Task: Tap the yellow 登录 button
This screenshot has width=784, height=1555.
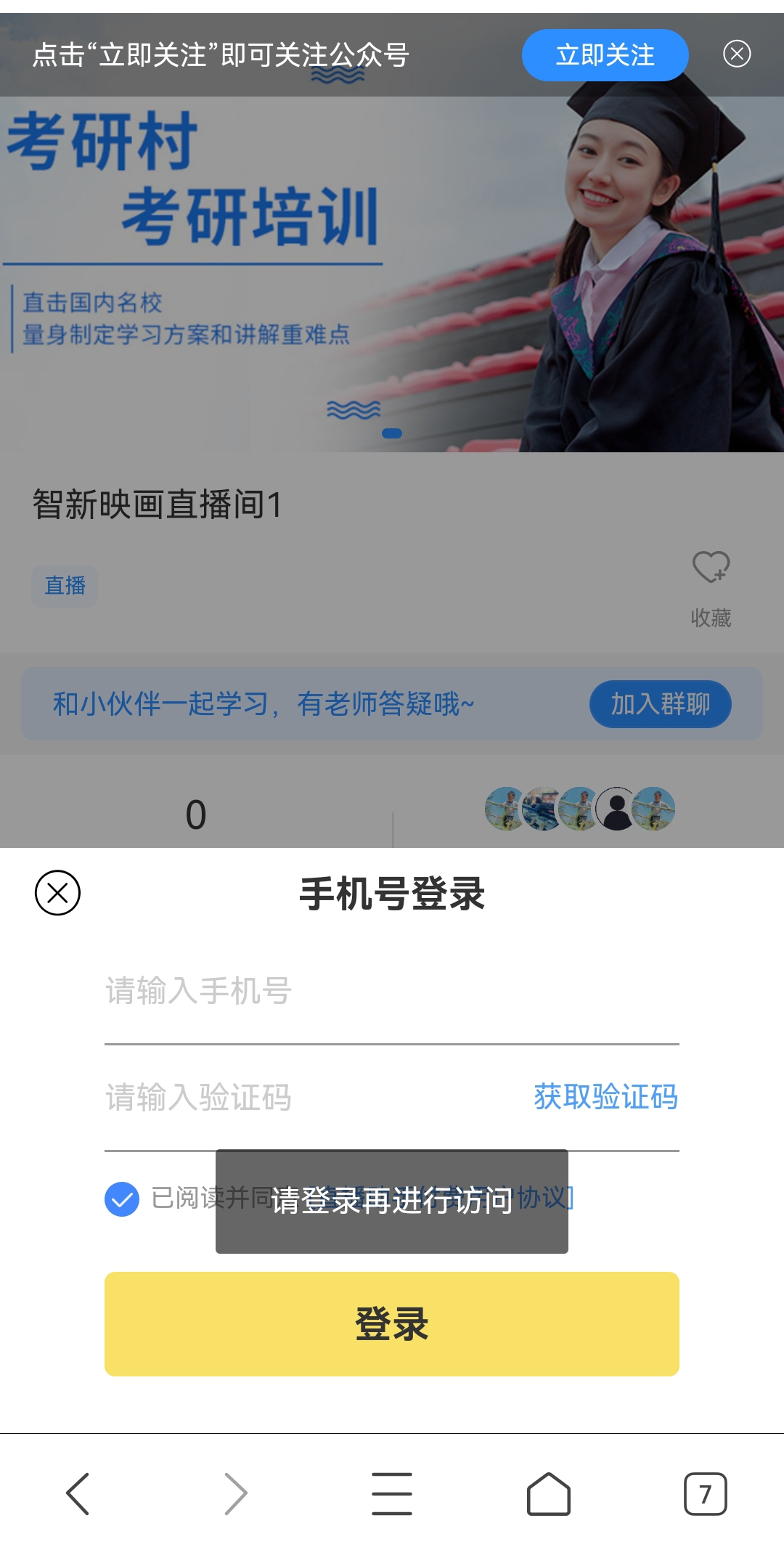Action: [x=392, y=1323]
